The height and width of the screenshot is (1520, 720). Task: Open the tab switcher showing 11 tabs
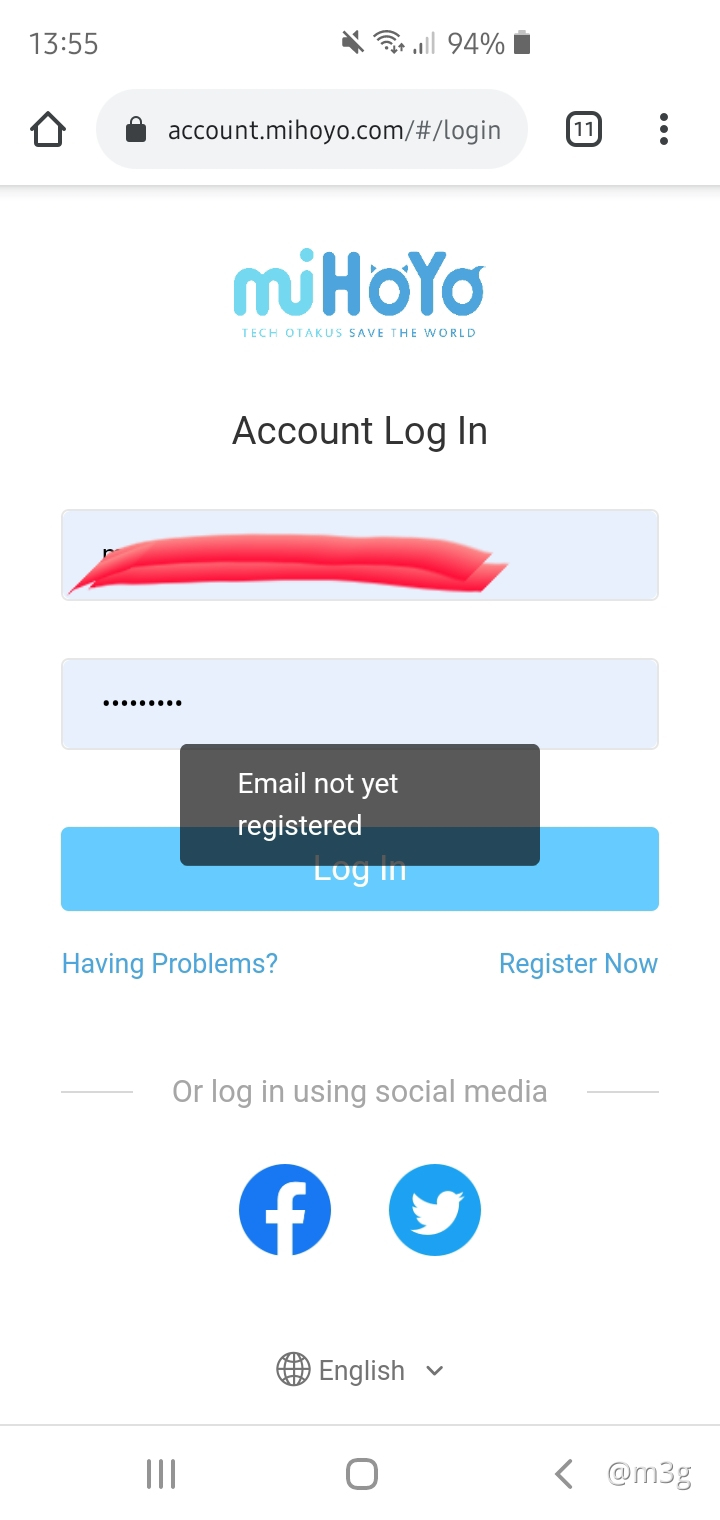pos(584,129)
